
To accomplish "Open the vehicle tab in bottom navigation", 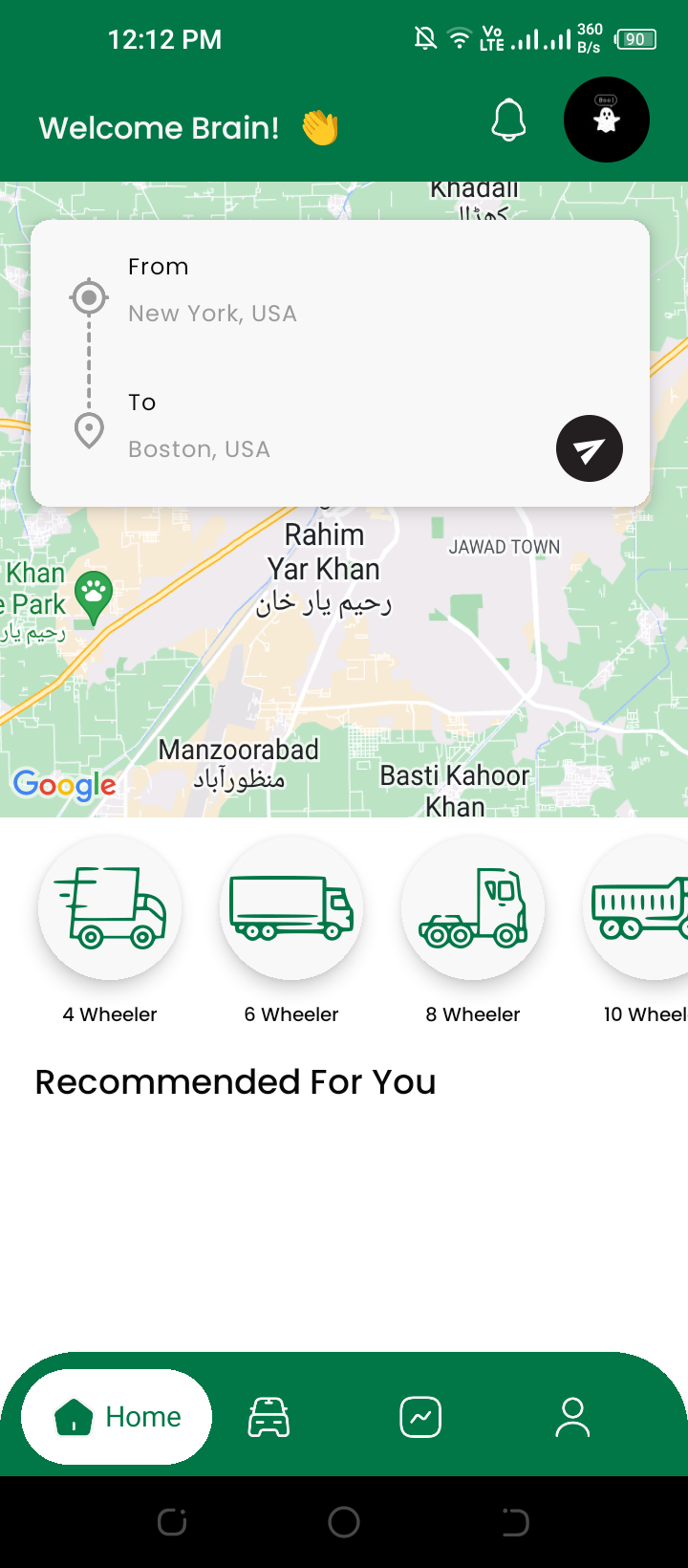I will pos(269,1417).
